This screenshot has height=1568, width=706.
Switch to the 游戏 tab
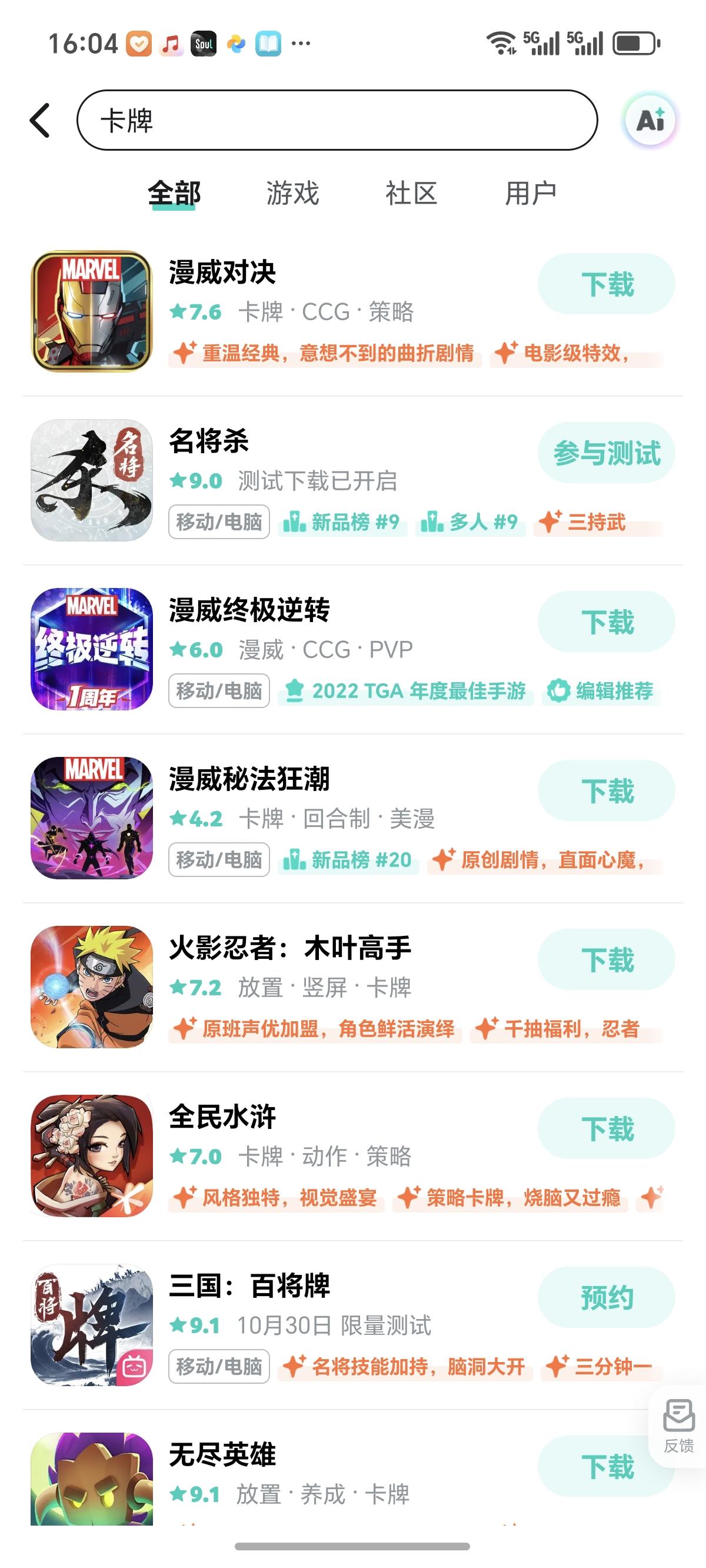292,194
